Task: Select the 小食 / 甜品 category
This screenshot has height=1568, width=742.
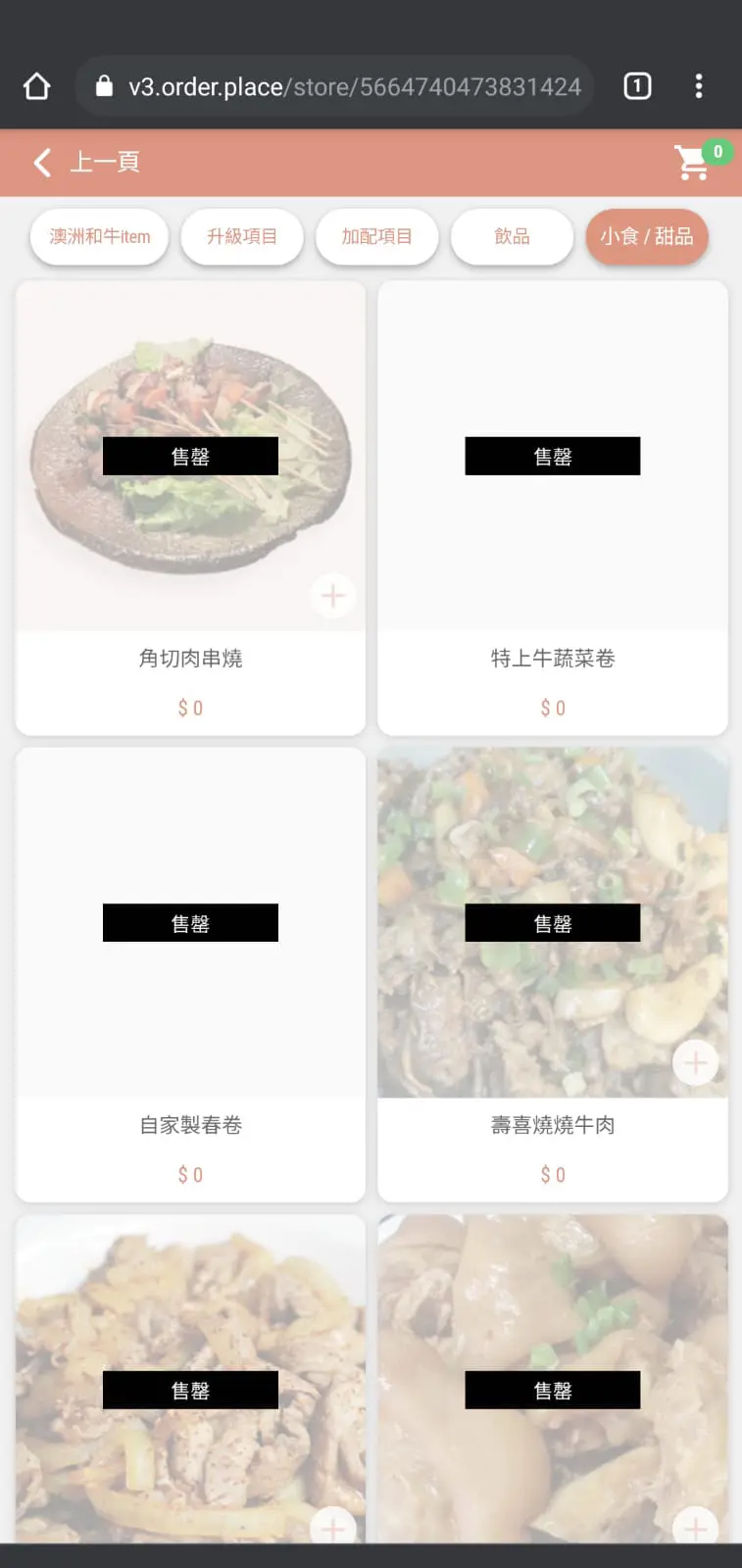Action: (647, 236)
